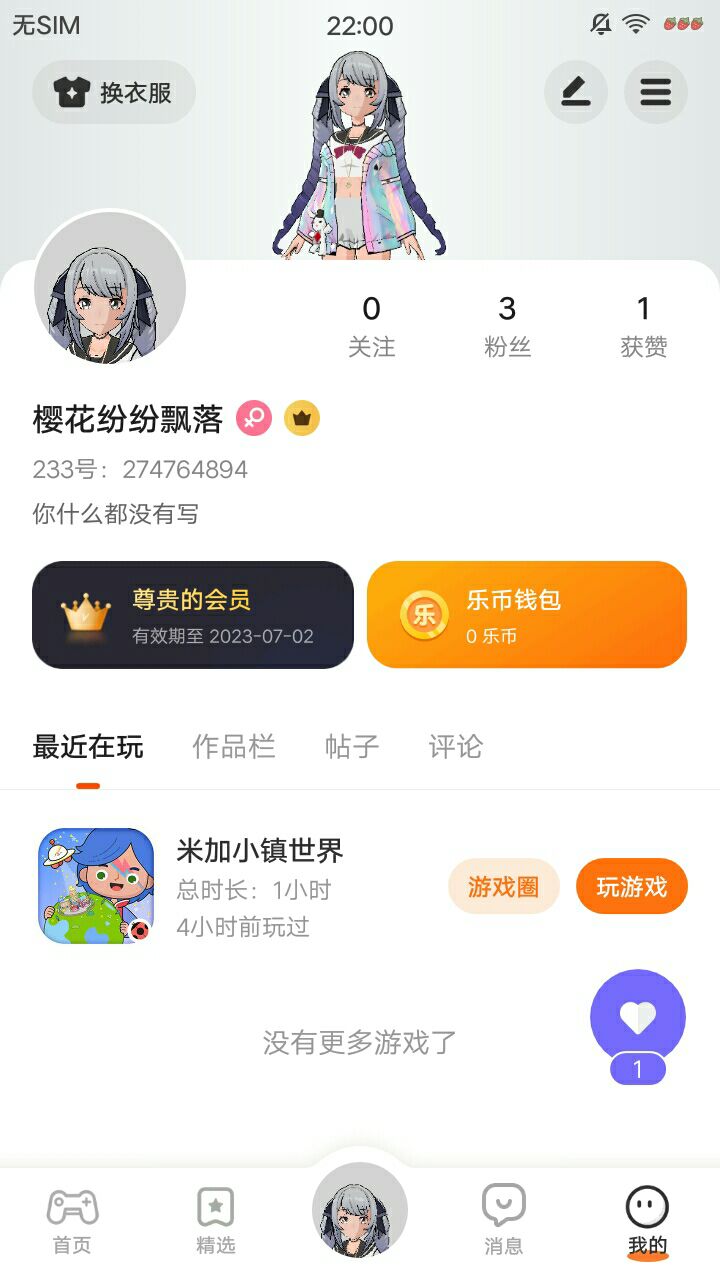Edit profile with the pencil icon

click(x=575, y=93)
